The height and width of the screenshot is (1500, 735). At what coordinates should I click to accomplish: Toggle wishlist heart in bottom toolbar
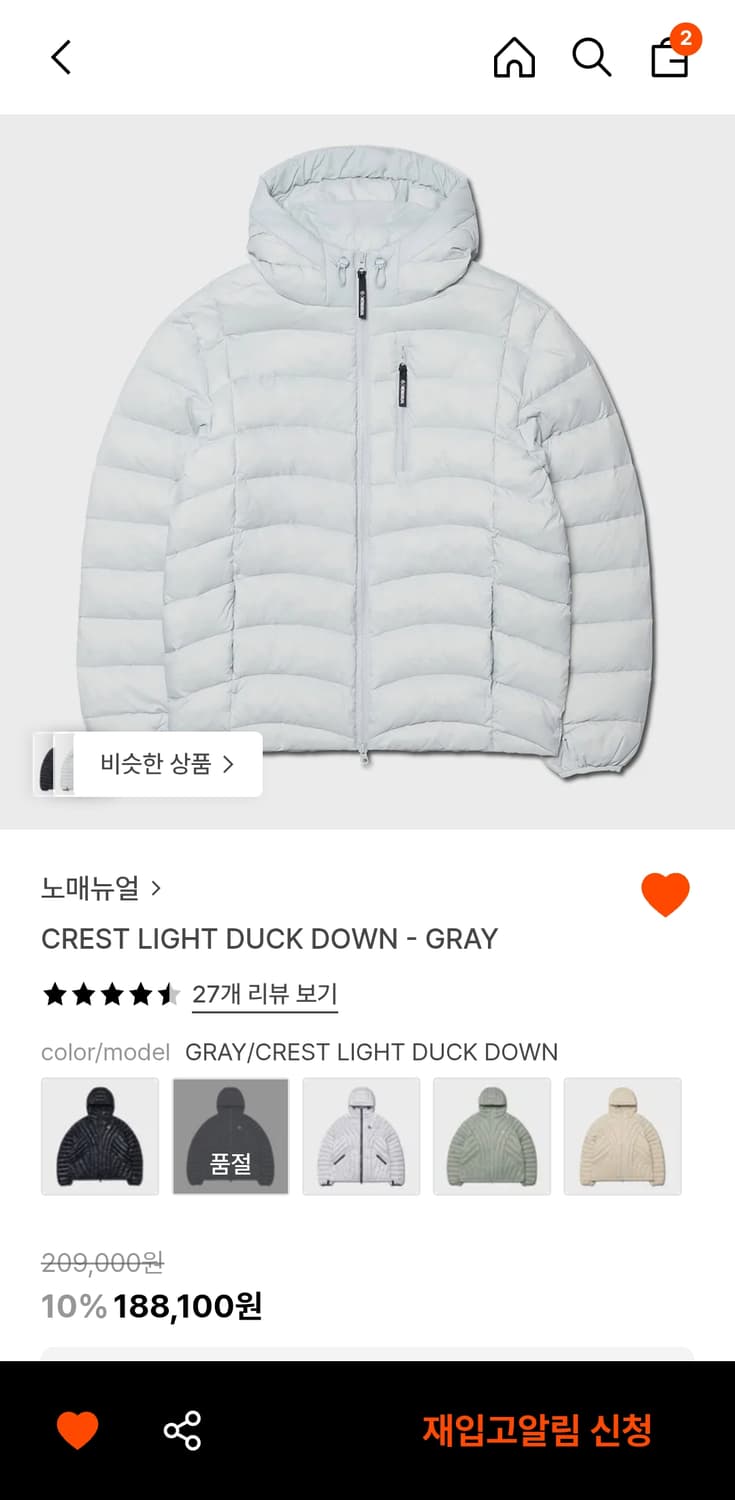[x=79, y=1428]
